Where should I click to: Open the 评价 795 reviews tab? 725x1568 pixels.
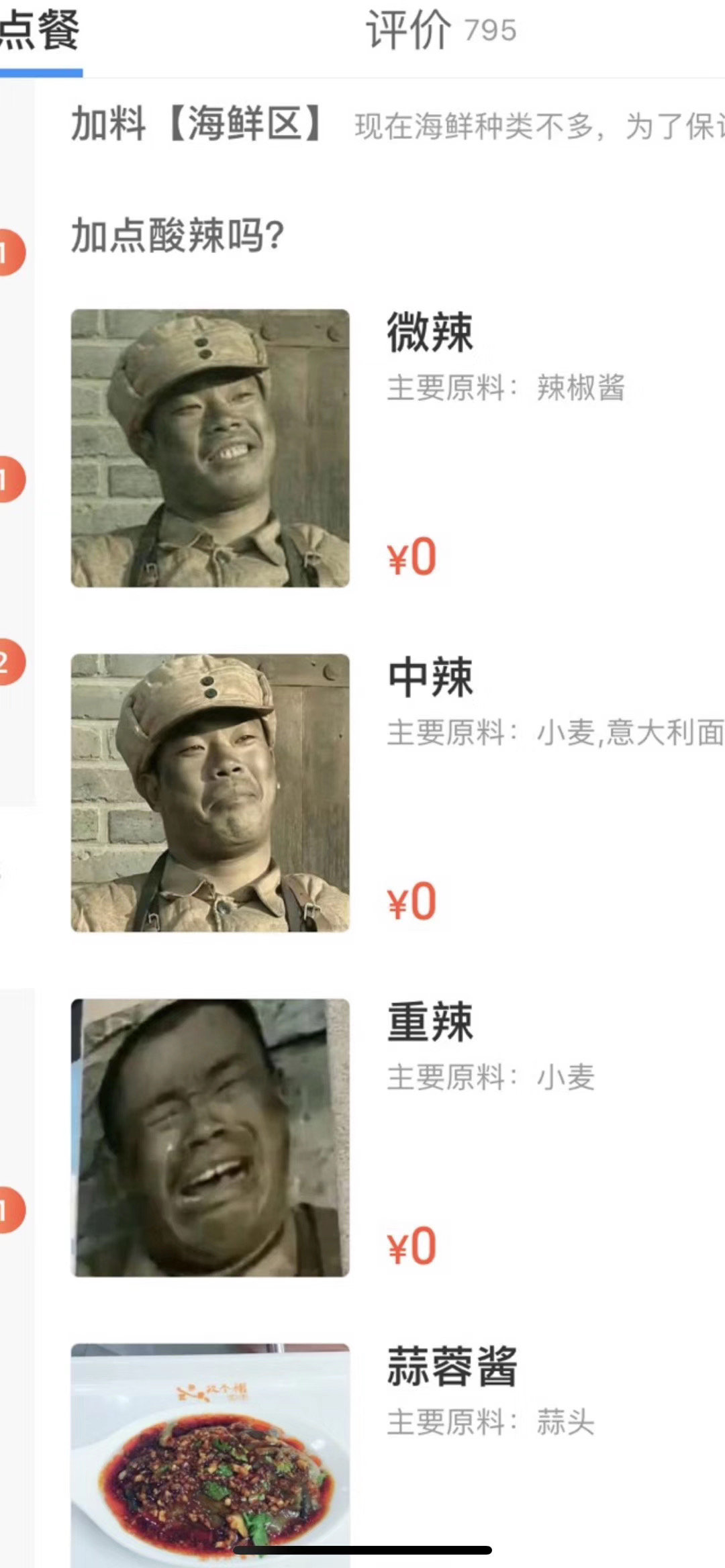click(441, 31)
